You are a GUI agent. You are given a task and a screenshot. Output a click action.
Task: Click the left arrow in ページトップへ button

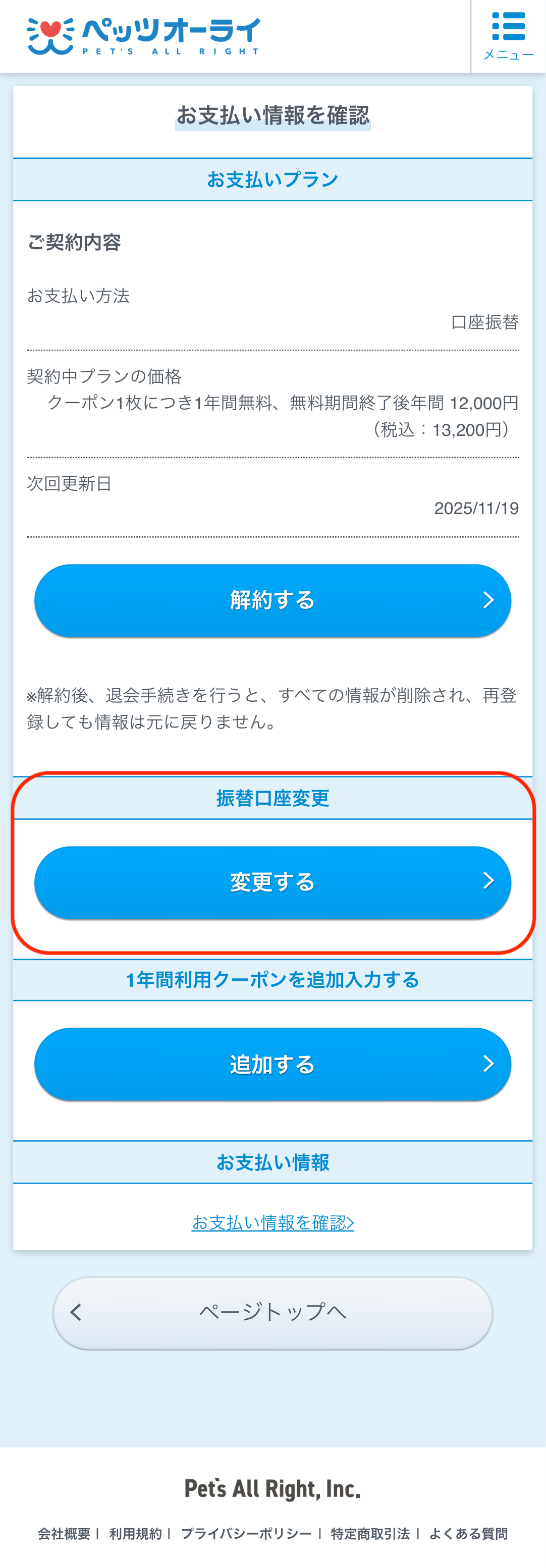[75, 1312]
